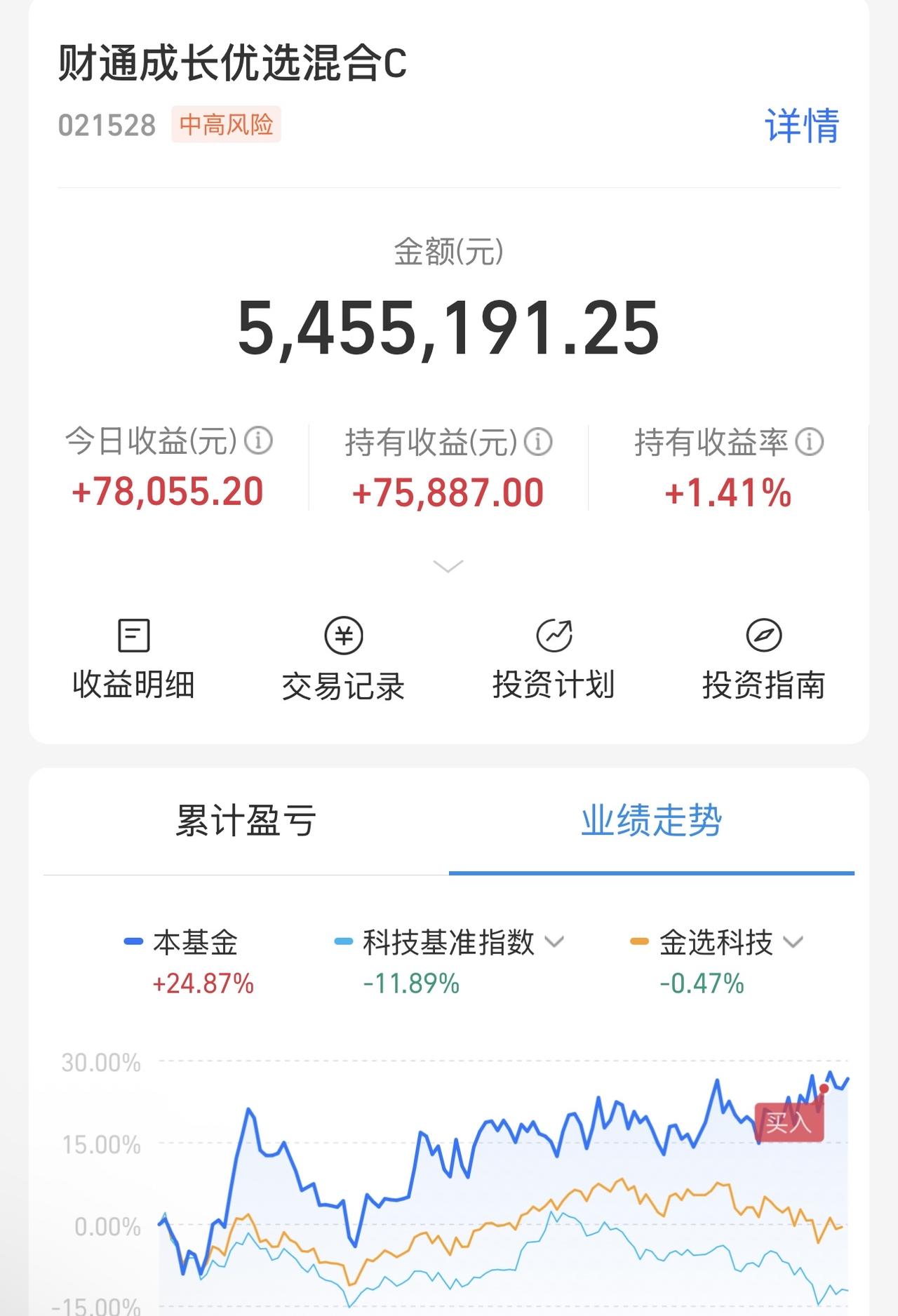The image size is (898, 1316).
Task: Collapse the earnings summary with downward chevron
Action: pyautogui.click(x=447, y=565)
